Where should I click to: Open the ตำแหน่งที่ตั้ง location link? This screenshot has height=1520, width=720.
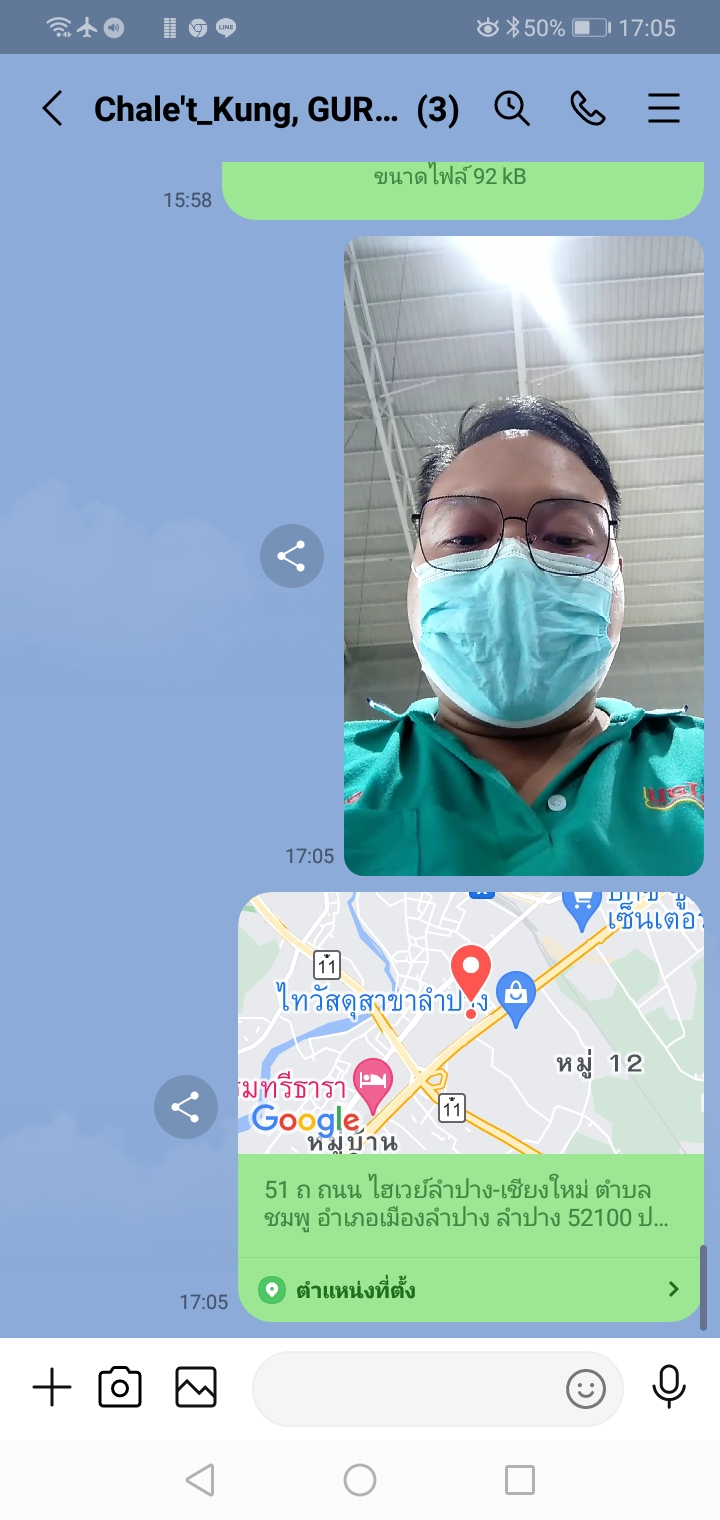pos(470,1290)
